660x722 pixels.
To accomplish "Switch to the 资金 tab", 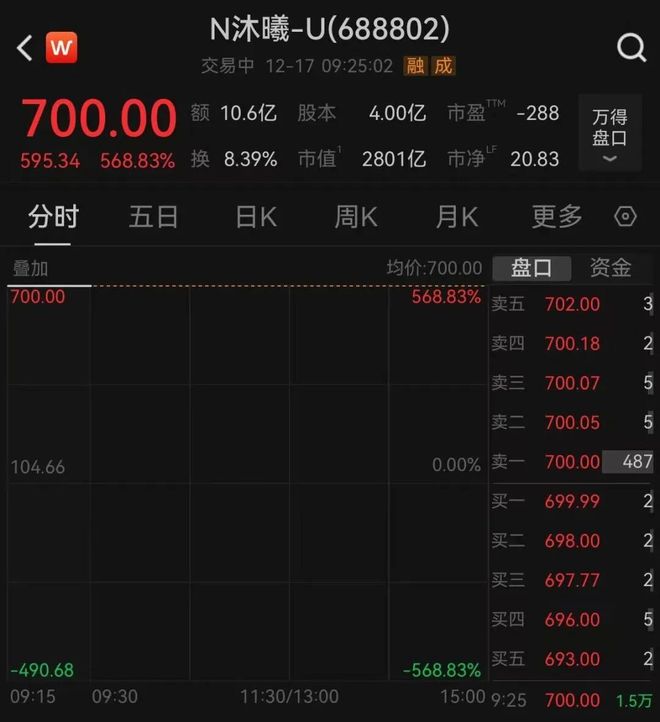I will 610,268.
